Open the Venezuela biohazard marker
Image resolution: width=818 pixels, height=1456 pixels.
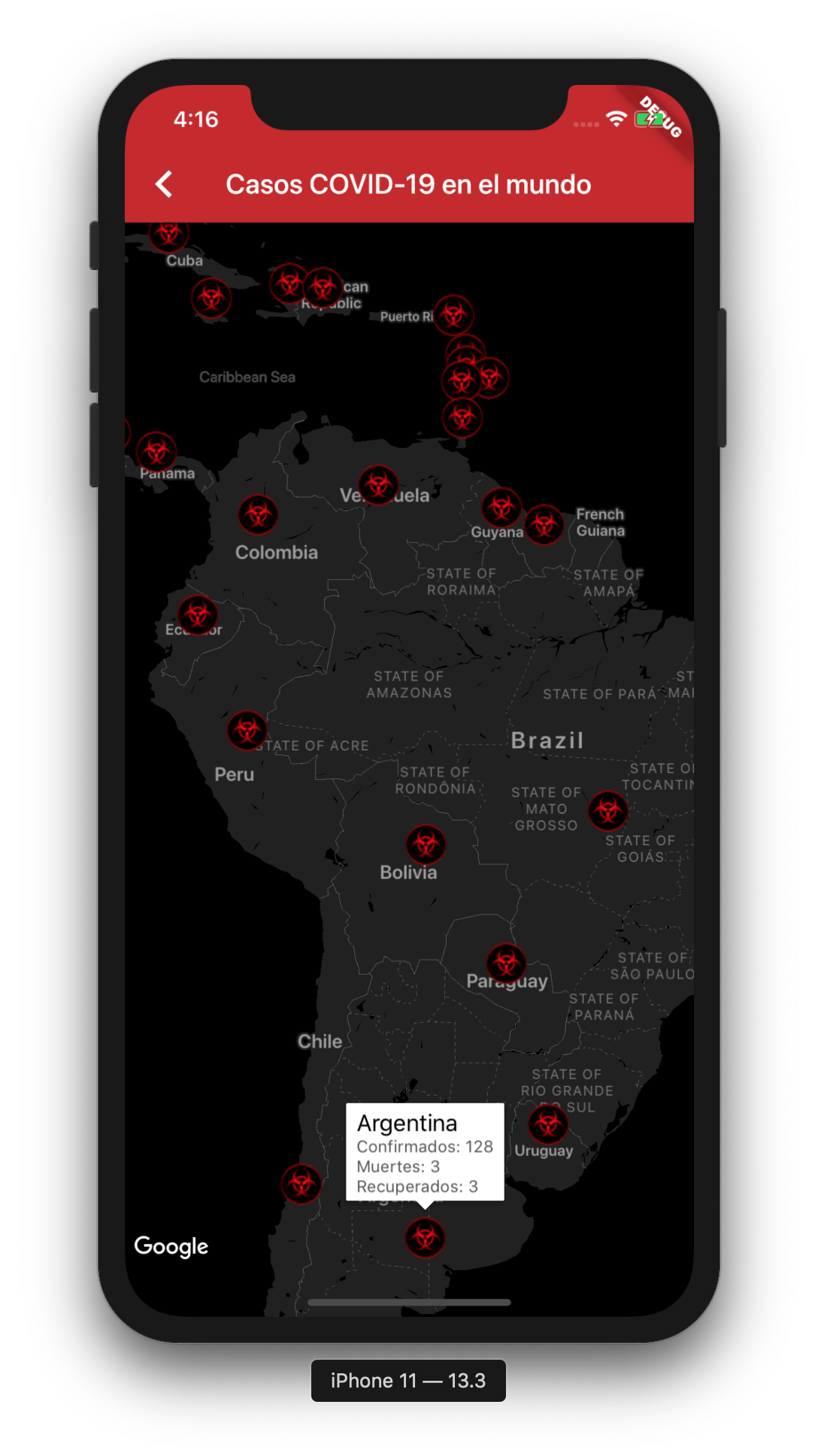[x=378, y=485]
